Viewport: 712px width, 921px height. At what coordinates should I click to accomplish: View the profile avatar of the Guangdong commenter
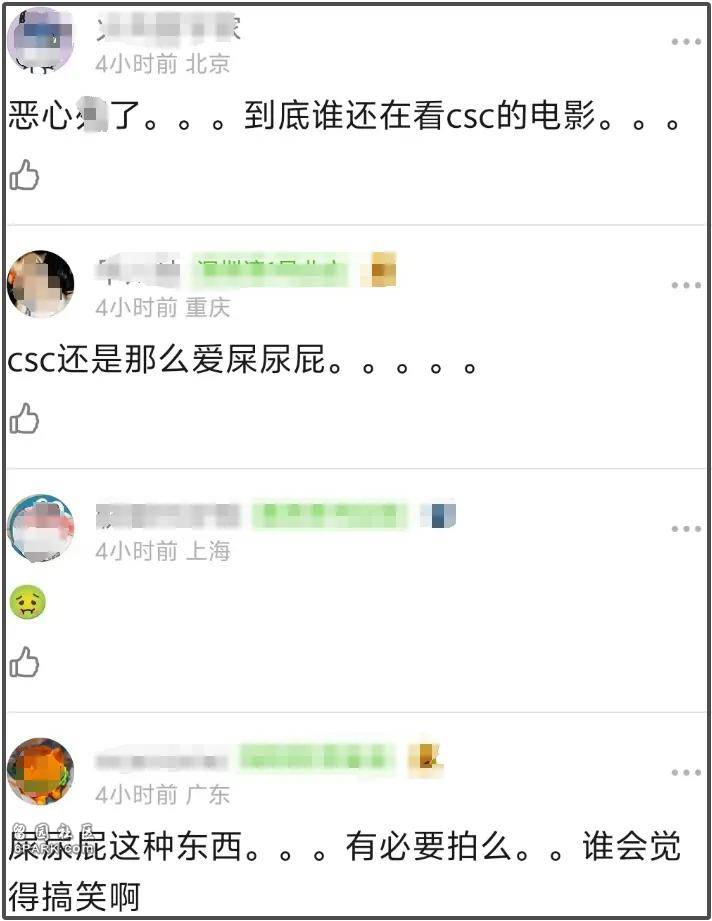coord(40,771)
